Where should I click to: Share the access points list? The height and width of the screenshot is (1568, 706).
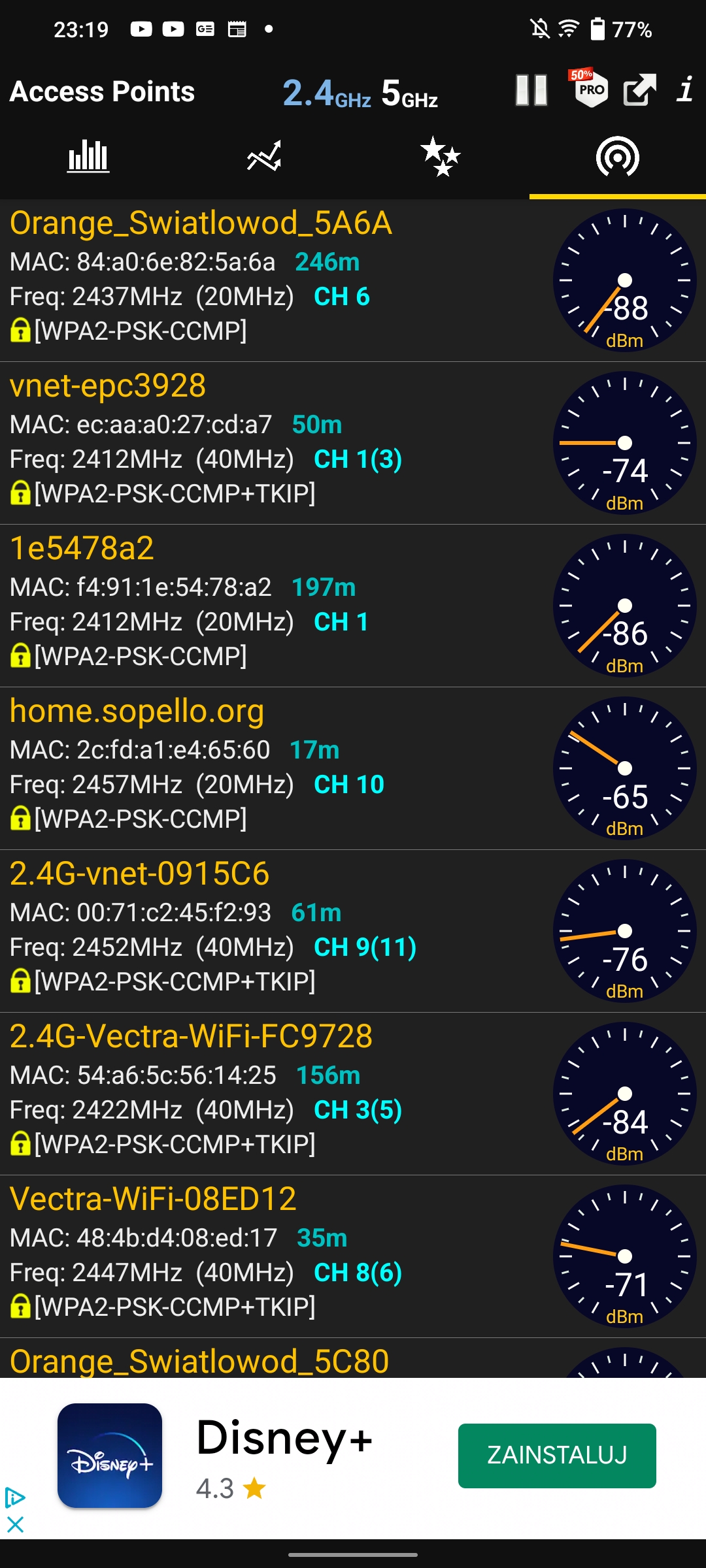coord(639,90)
